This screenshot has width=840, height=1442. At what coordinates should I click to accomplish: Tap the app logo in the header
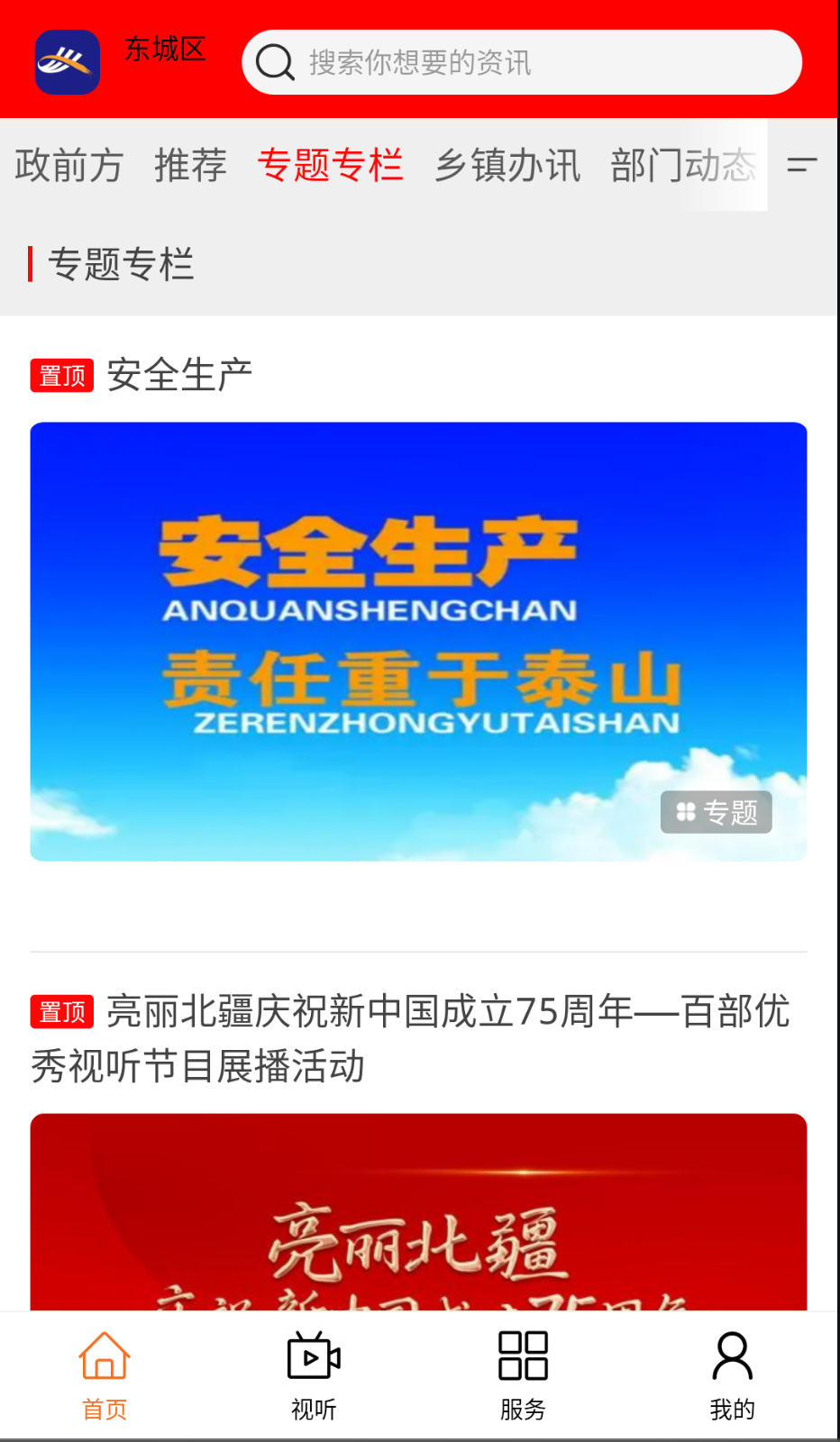[67, 61]
